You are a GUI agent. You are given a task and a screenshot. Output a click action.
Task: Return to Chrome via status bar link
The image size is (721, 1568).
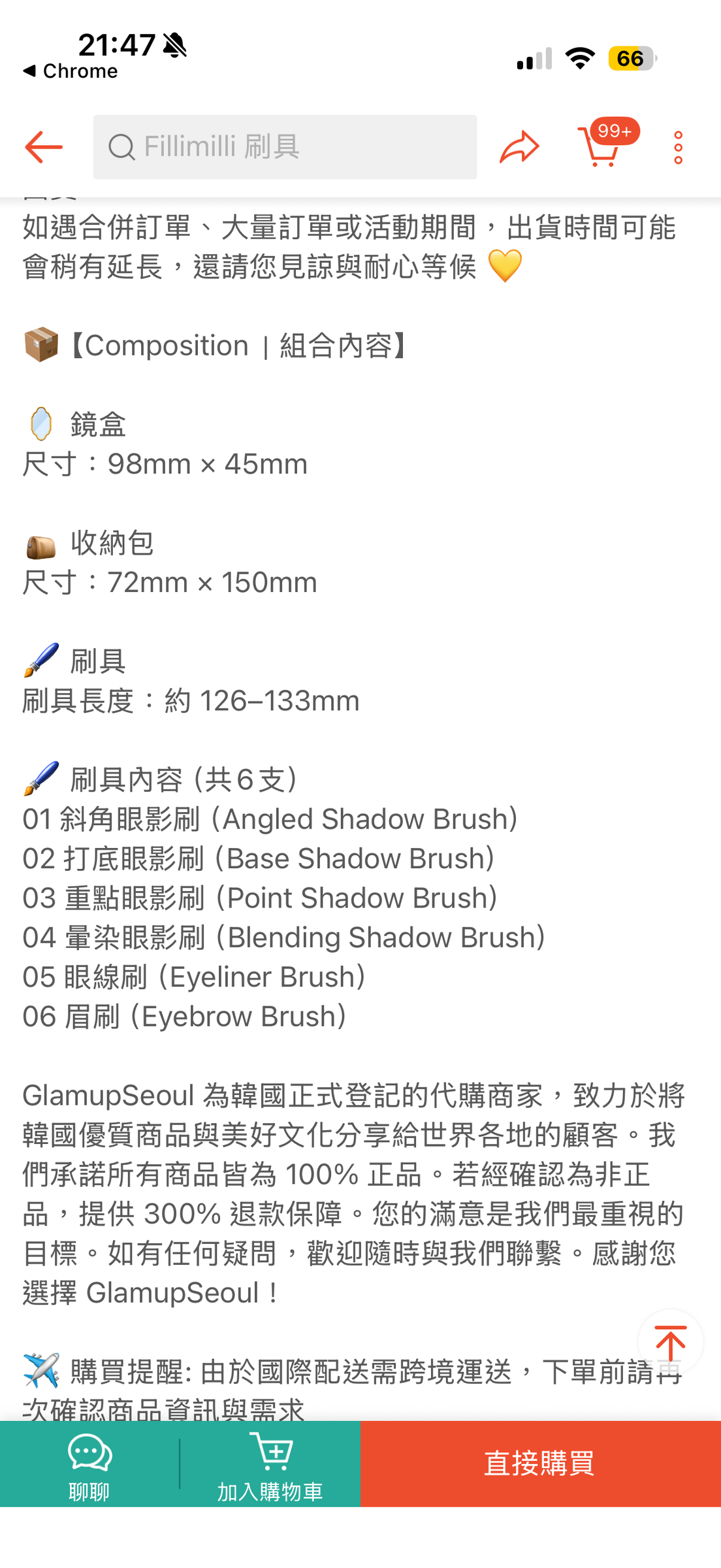coord(71,71)
